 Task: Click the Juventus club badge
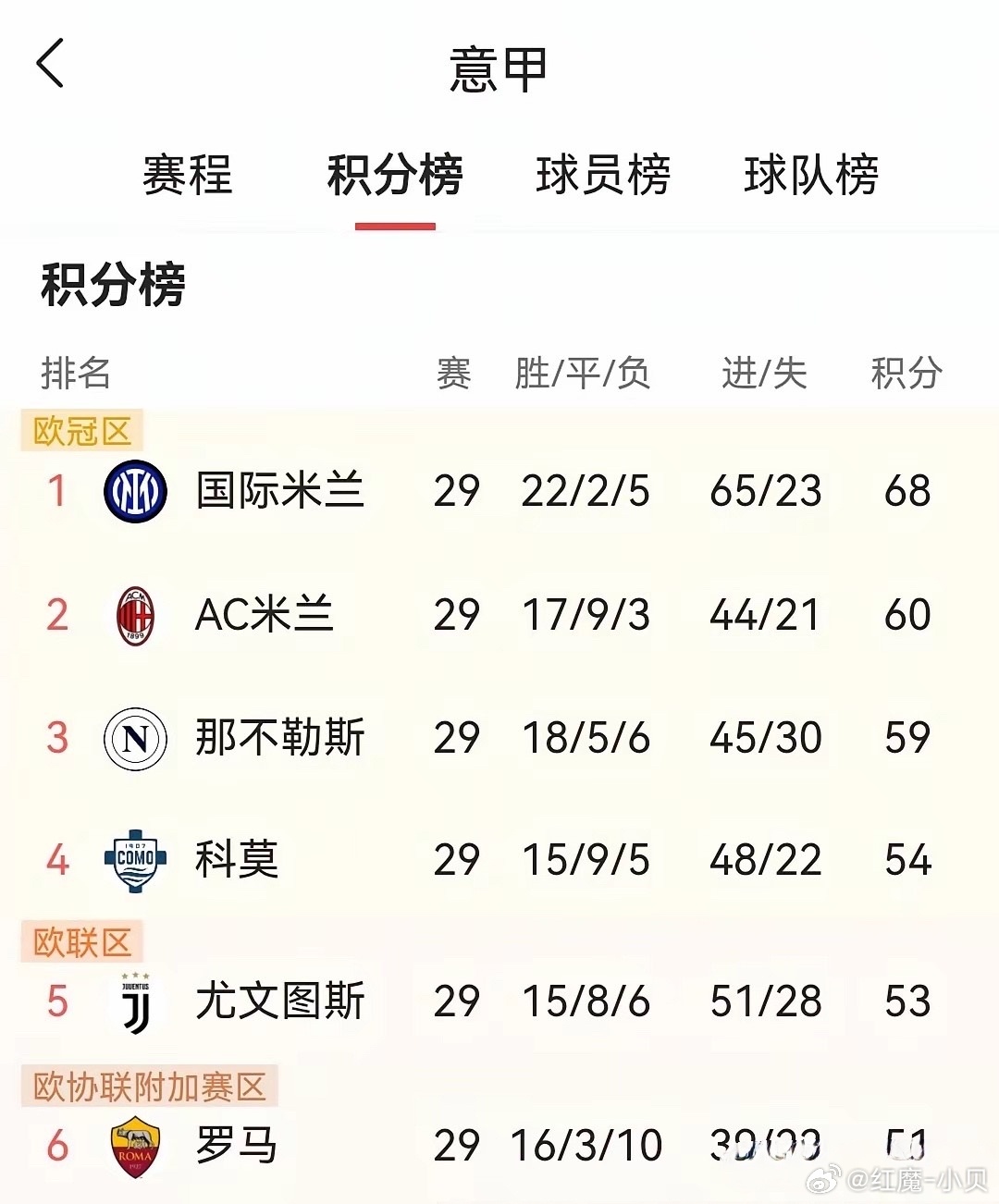click(135, 1000)
